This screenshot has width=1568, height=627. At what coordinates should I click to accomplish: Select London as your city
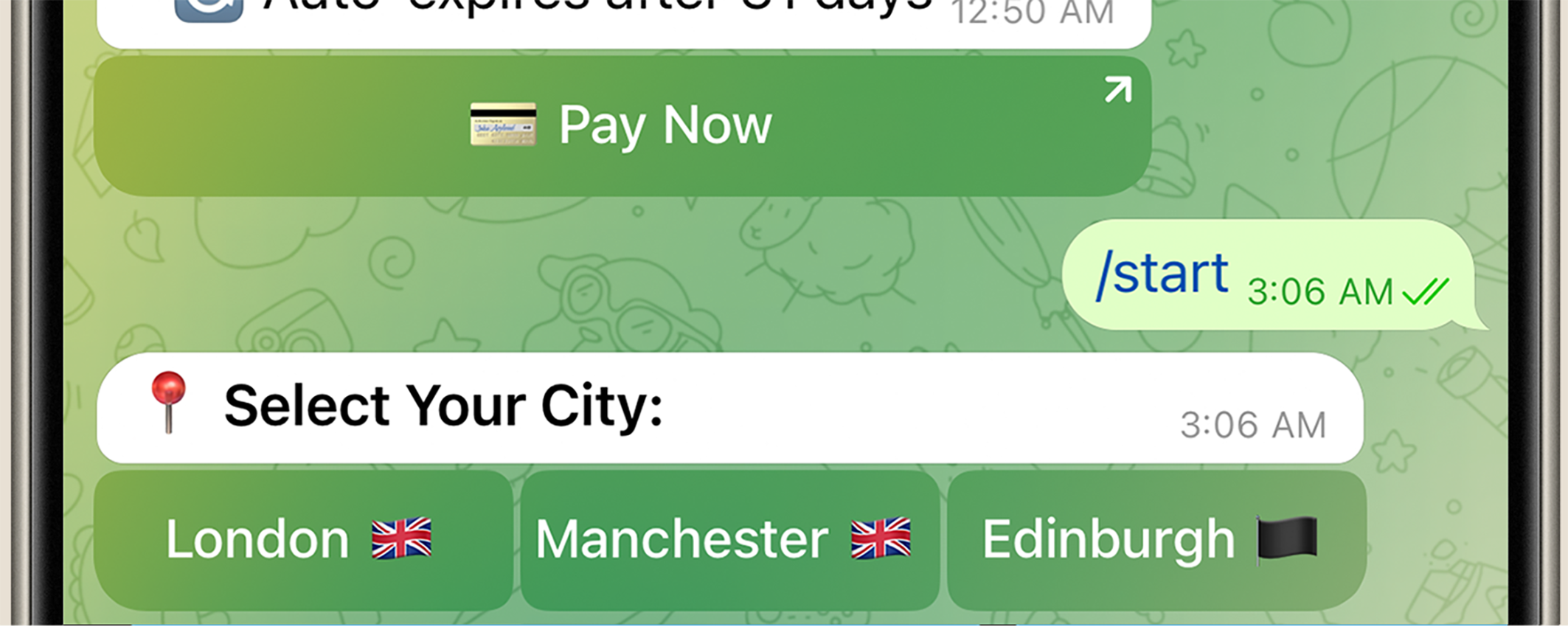(302, 539)
